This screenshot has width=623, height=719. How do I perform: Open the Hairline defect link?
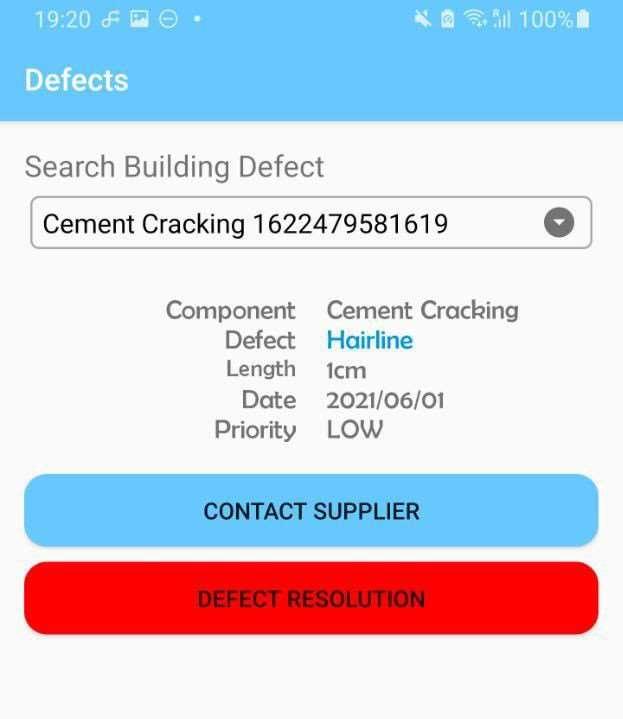(x=369, y=340)
